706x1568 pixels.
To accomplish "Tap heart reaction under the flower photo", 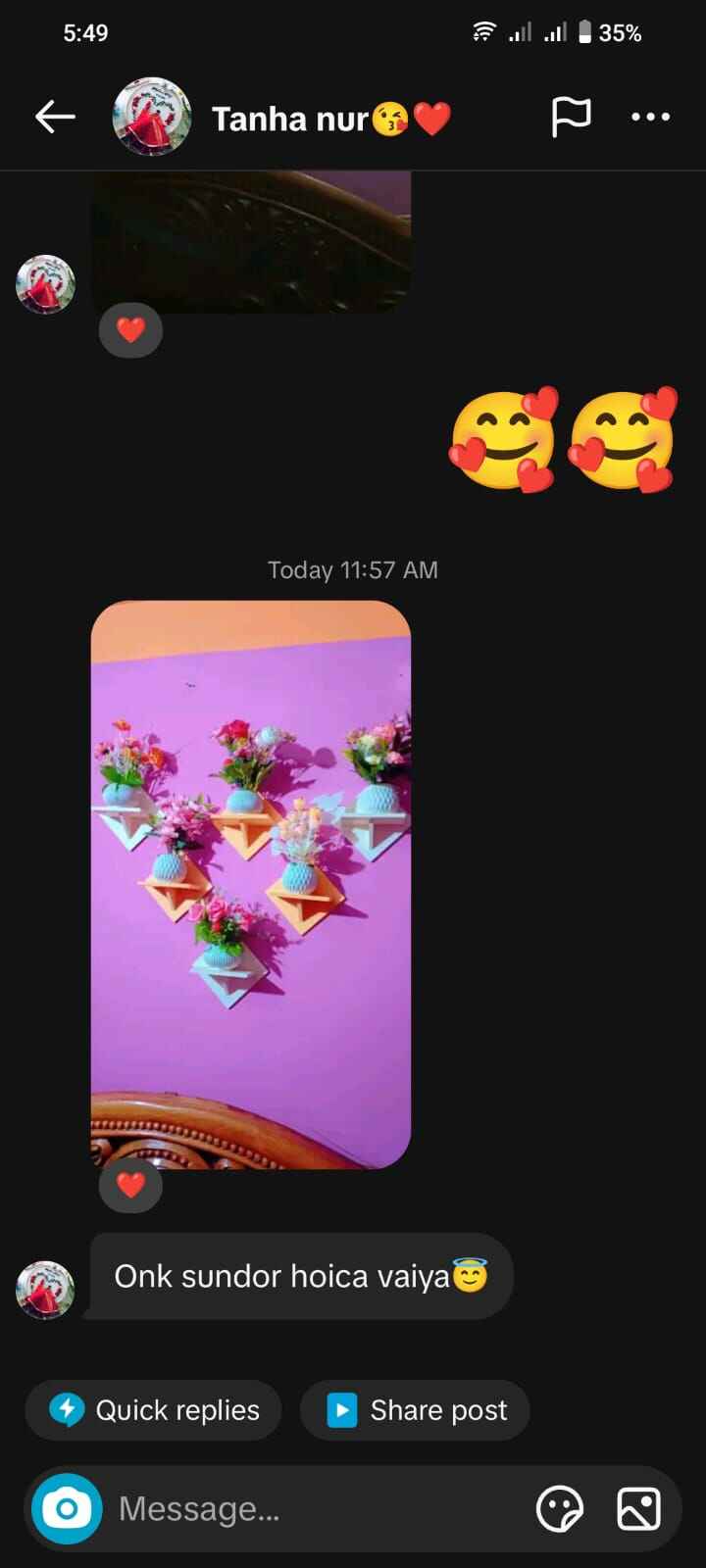I will coord(130,1186).
